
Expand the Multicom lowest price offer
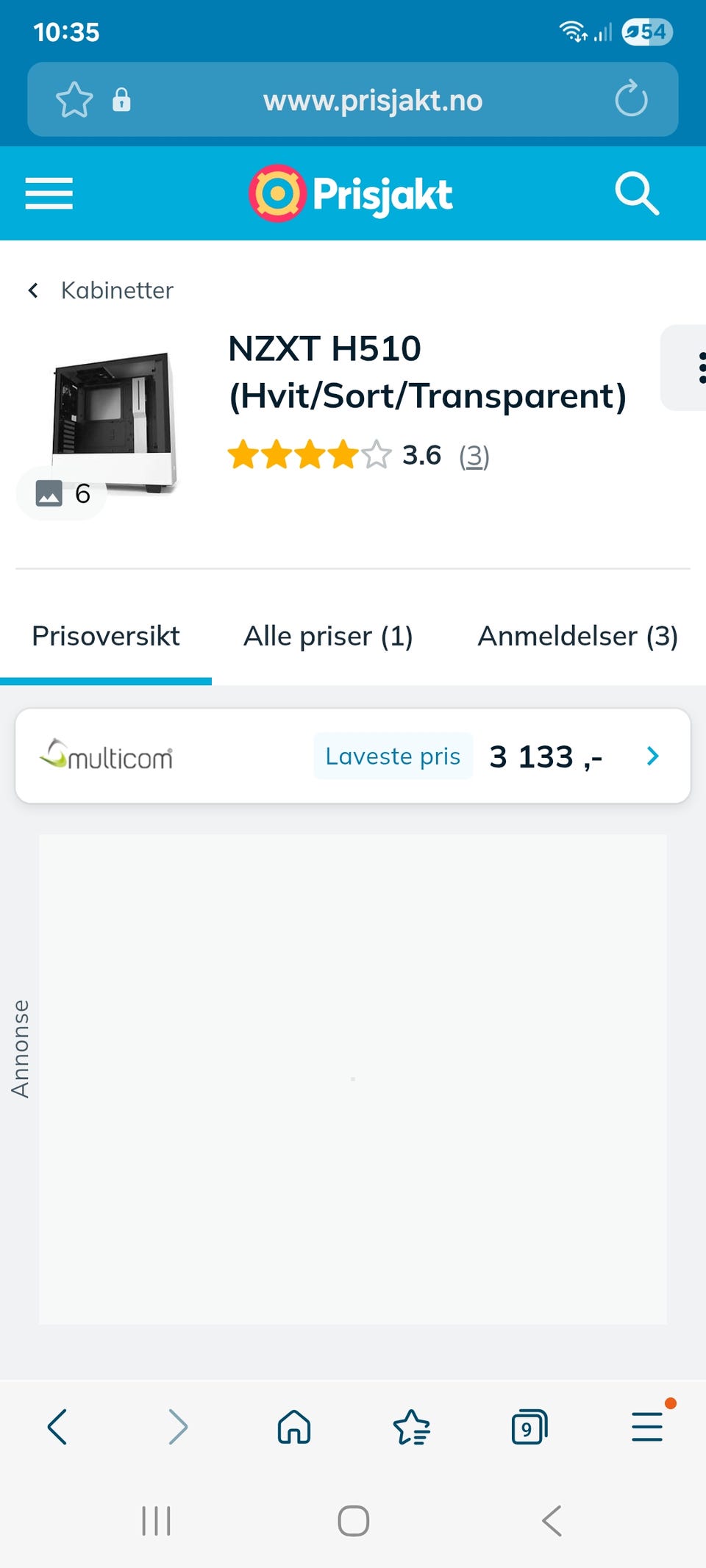click(x=652, y=756)
